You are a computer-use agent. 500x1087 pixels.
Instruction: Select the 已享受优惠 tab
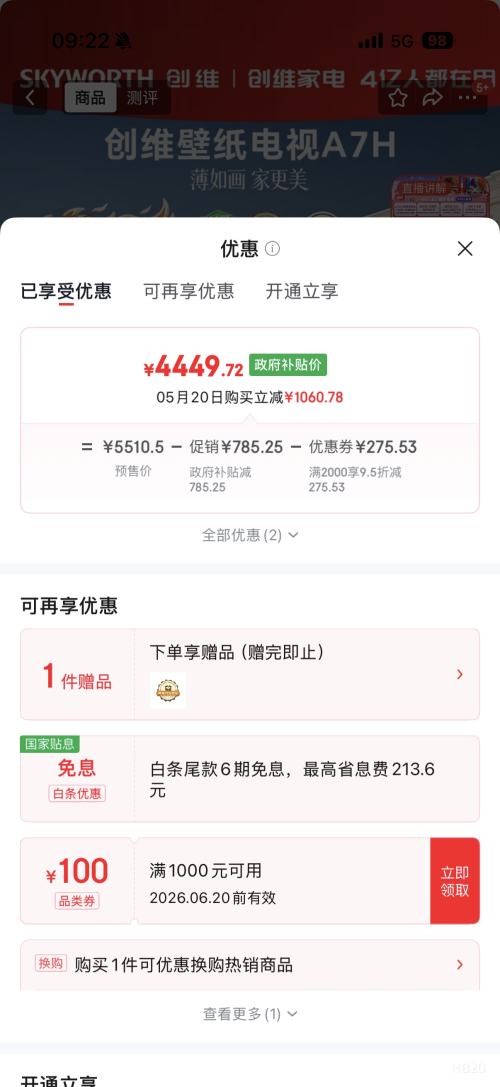(x=66, y=291)
